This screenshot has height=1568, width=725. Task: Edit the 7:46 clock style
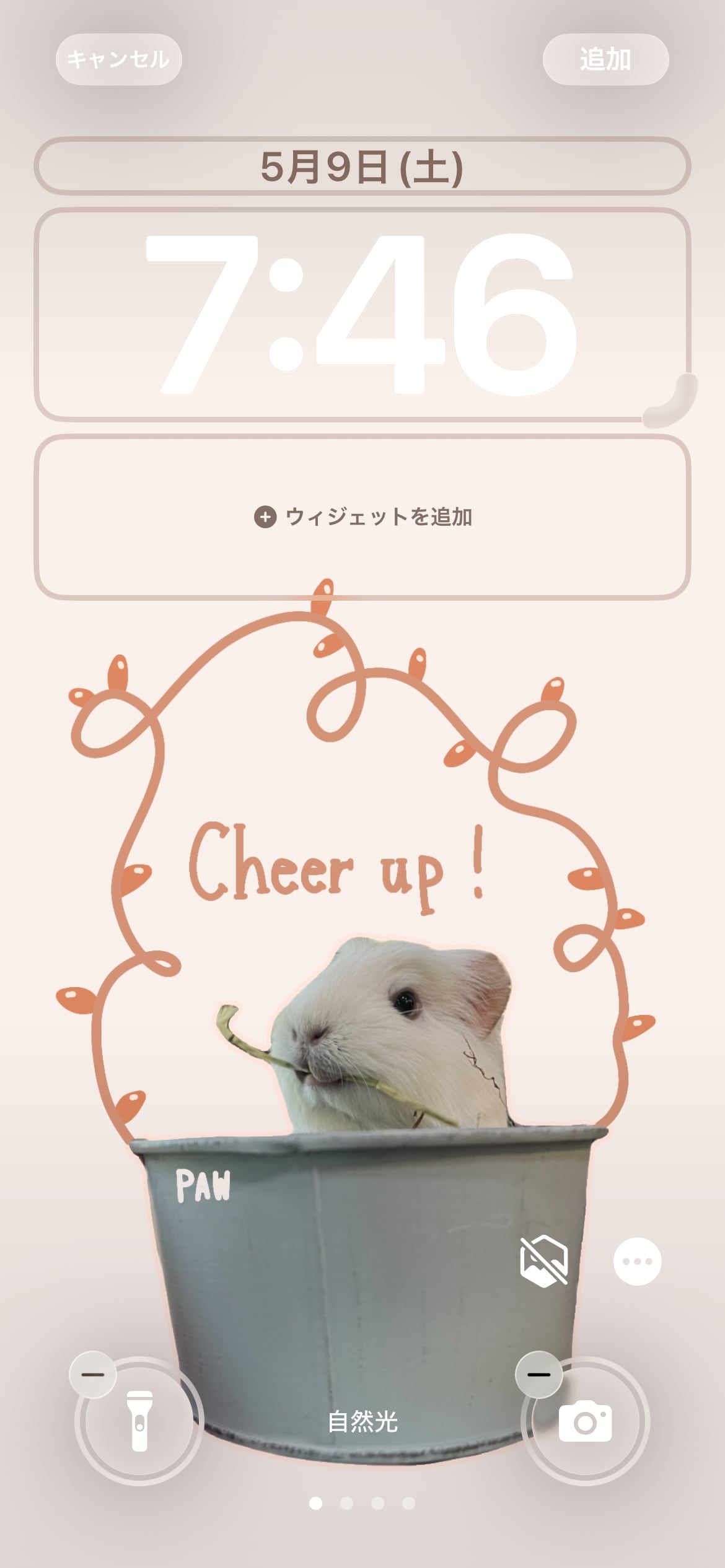click(x=362, y=315)
